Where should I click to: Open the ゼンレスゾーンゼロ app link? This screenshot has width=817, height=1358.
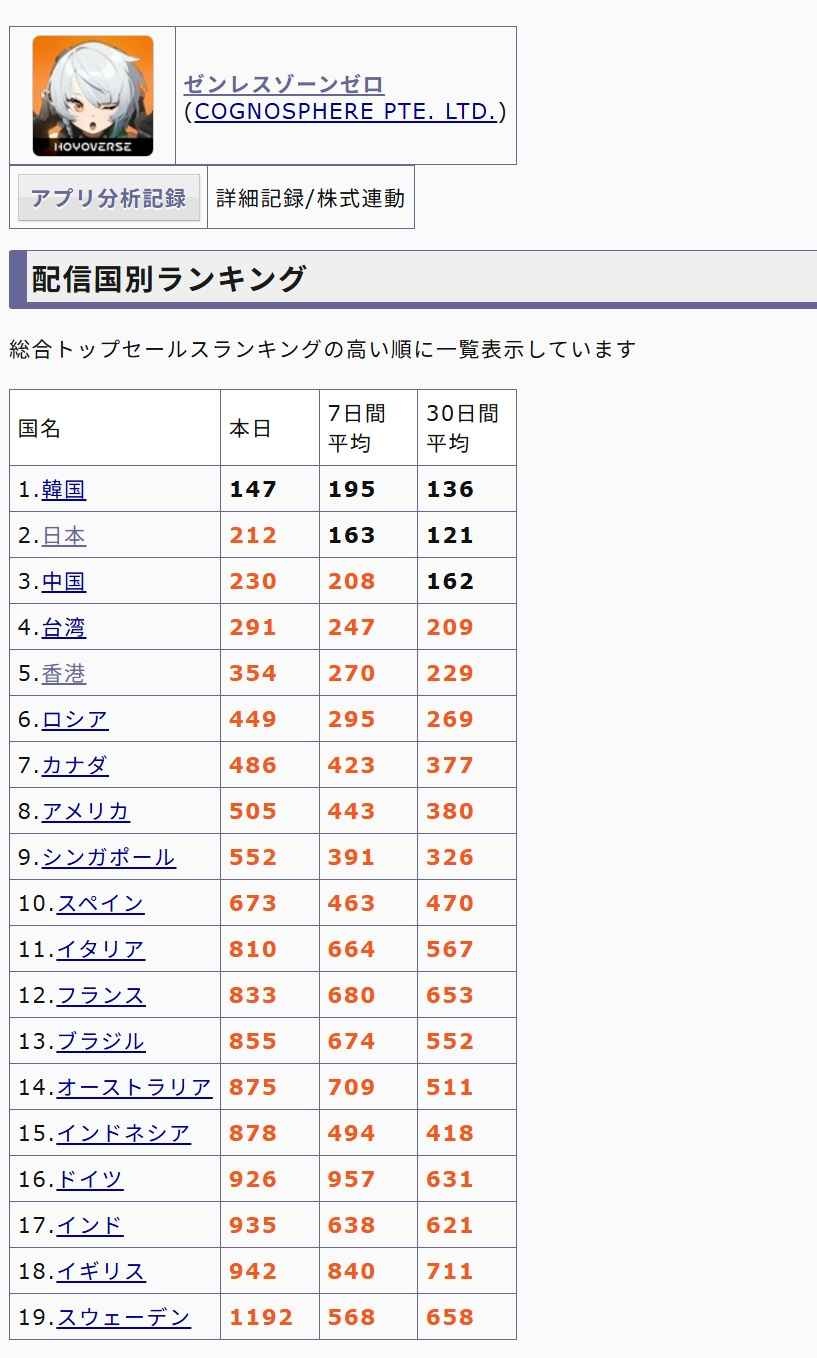pyautogui.click(x=284, y=84)
